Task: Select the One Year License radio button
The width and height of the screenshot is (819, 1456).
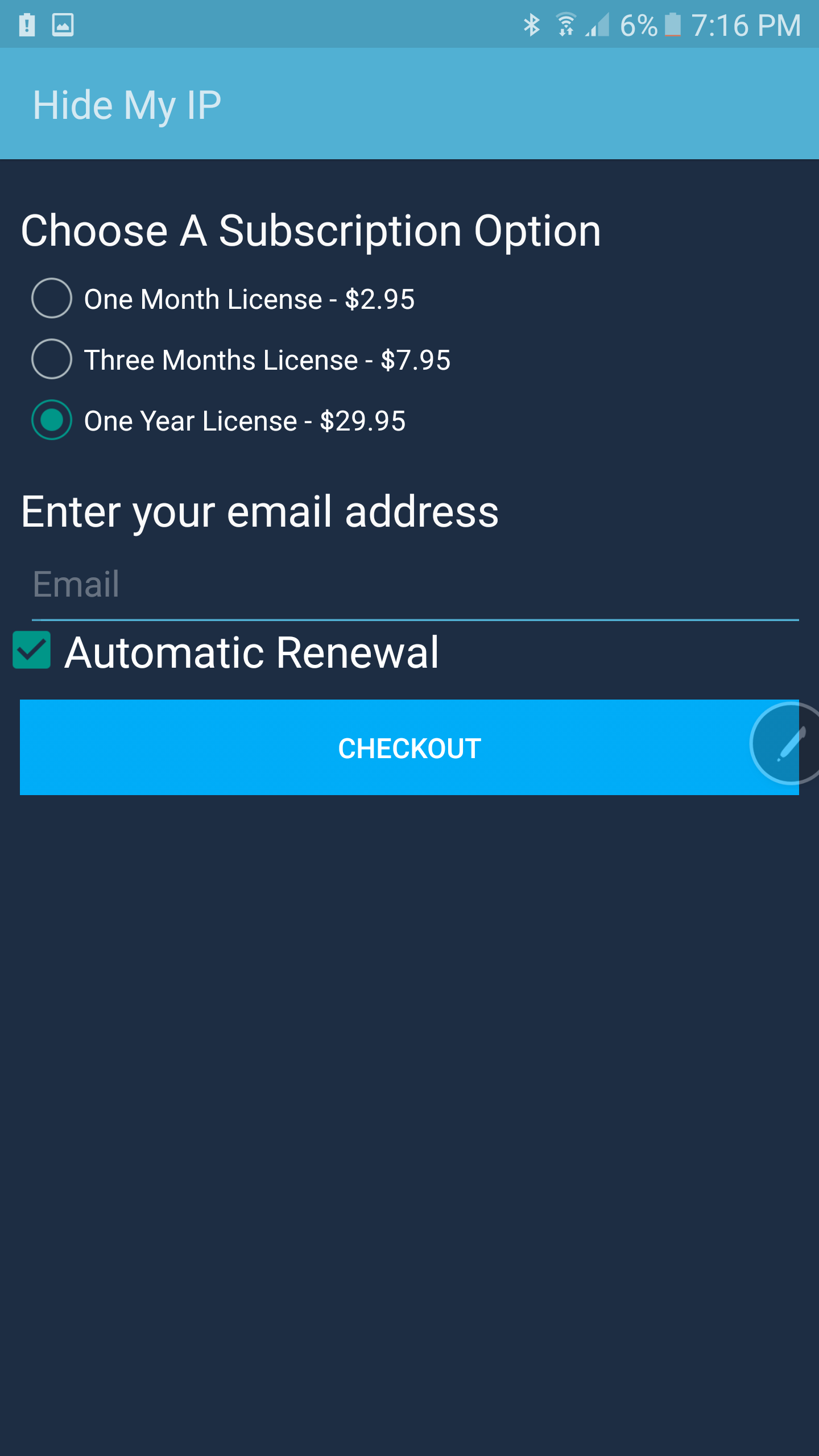Action: 51,420
